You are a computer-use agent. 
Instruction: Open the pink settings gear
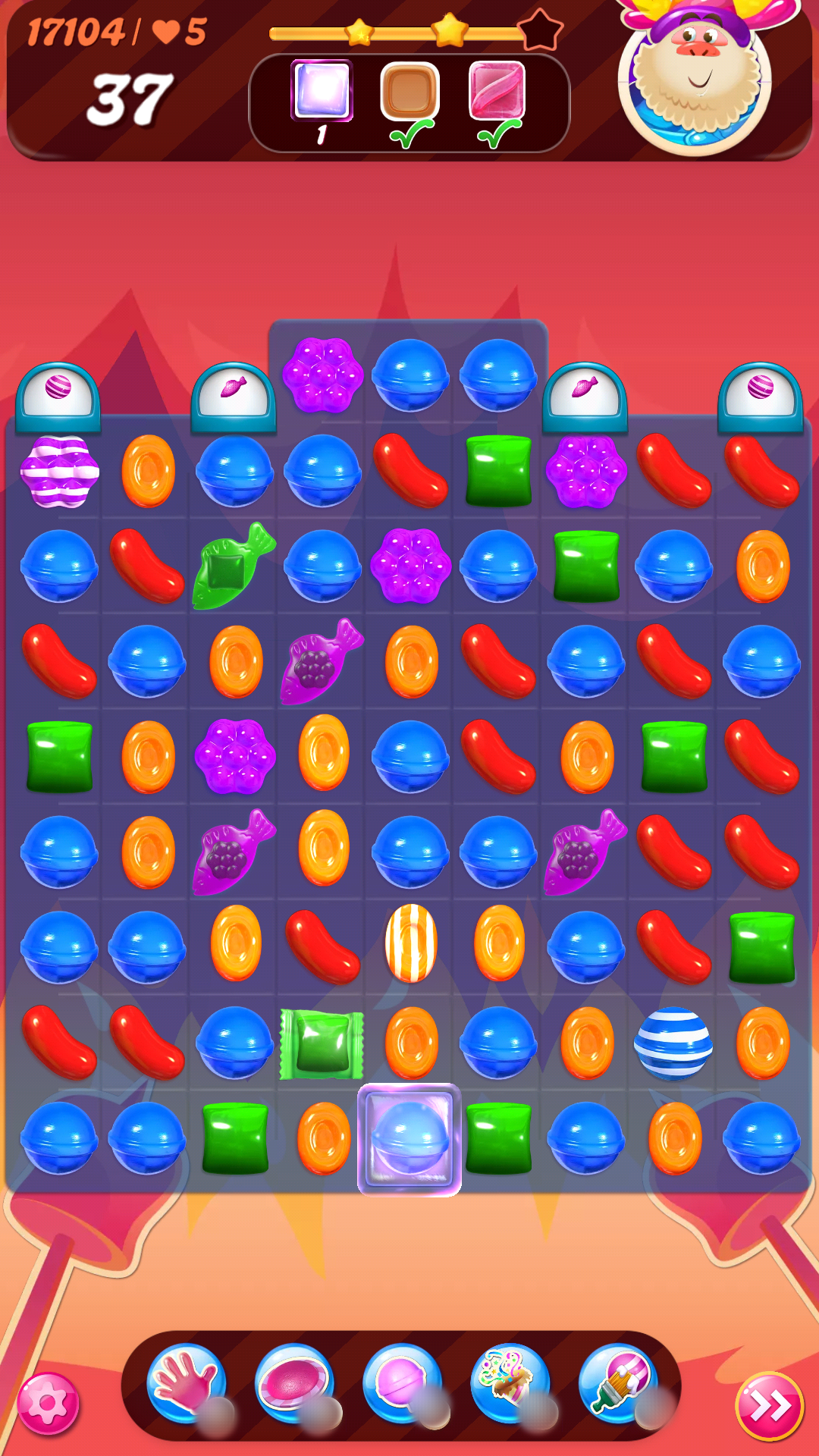[x=48, y=1404]
